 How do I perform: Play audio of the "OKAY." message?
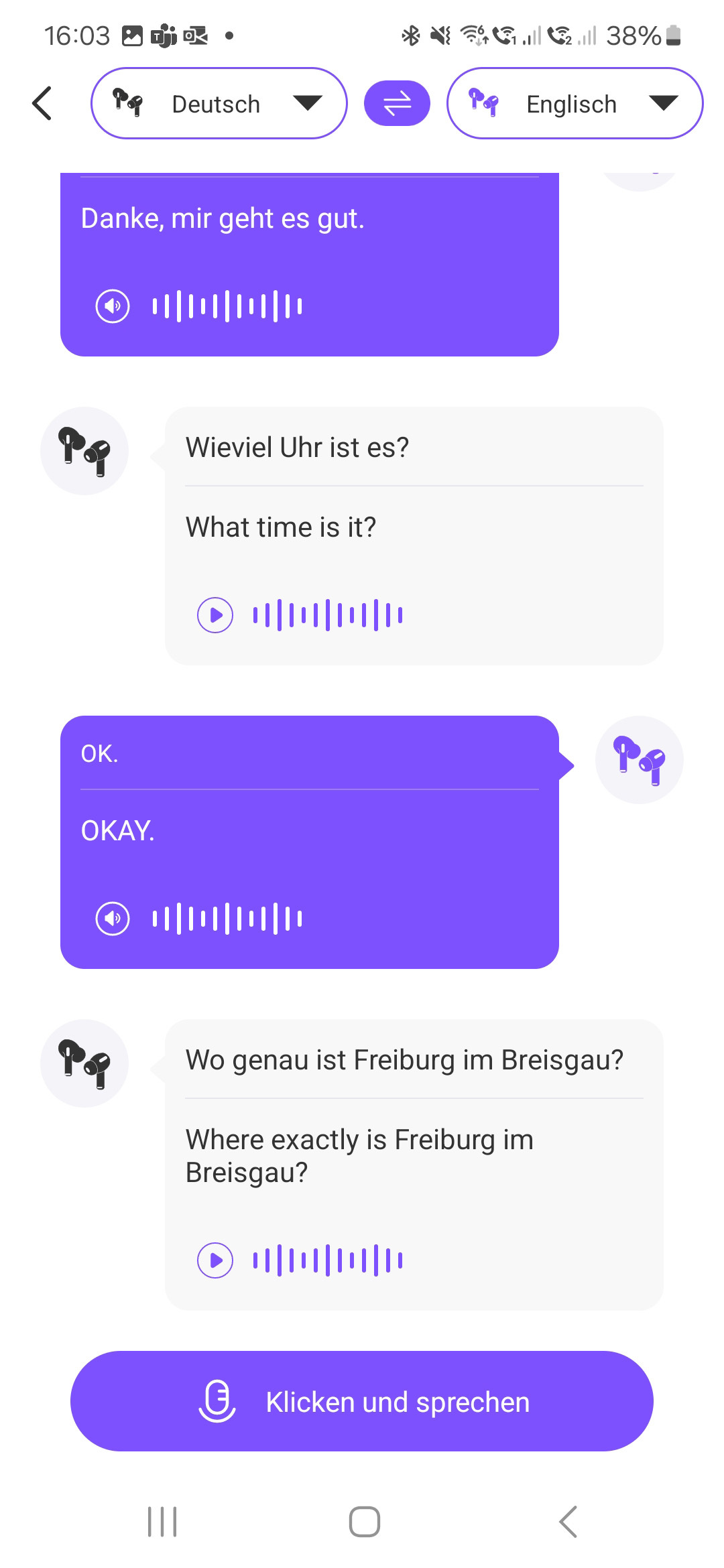113,918
